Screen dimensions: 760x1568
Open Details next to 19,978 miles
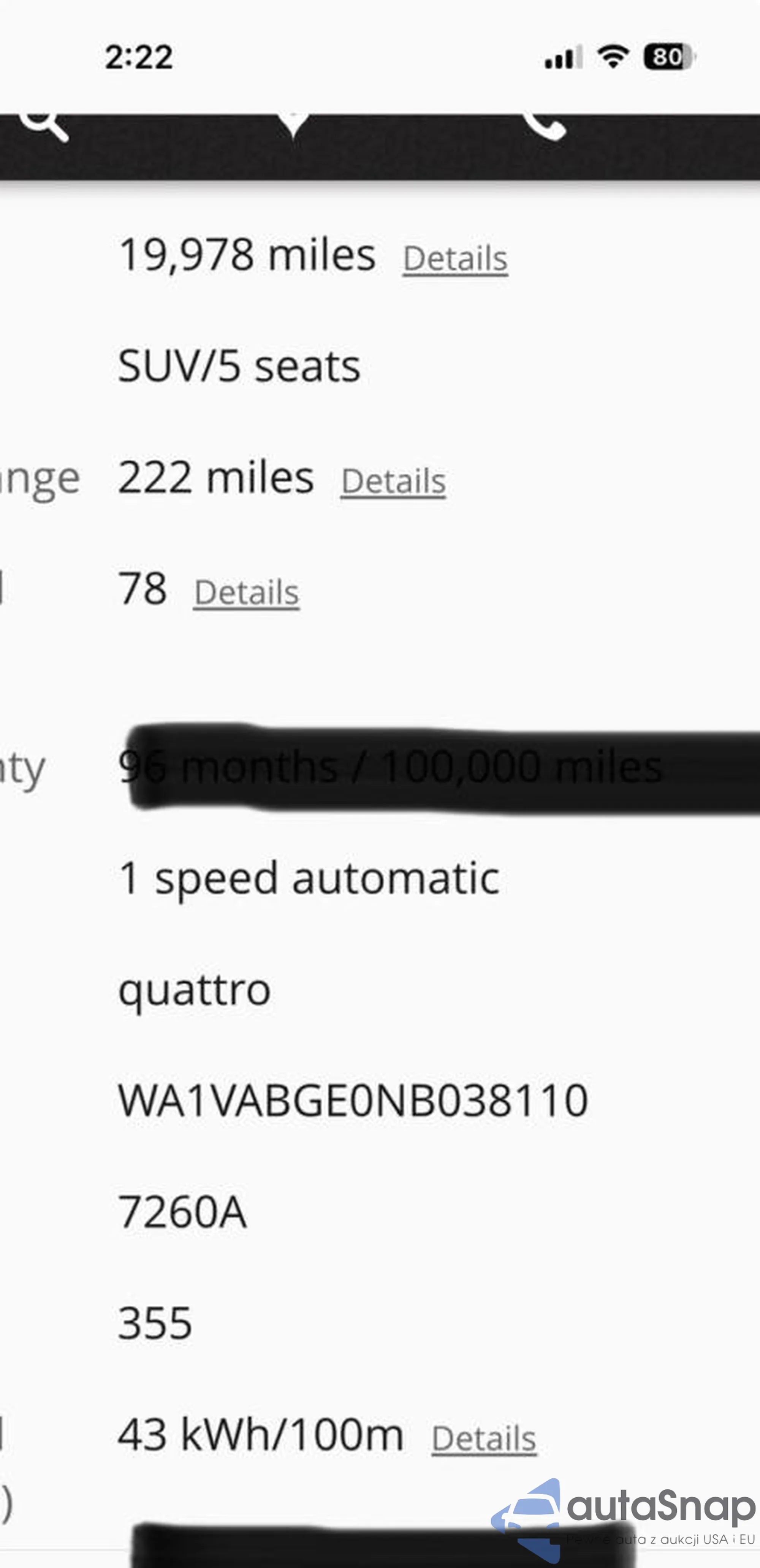455,258
